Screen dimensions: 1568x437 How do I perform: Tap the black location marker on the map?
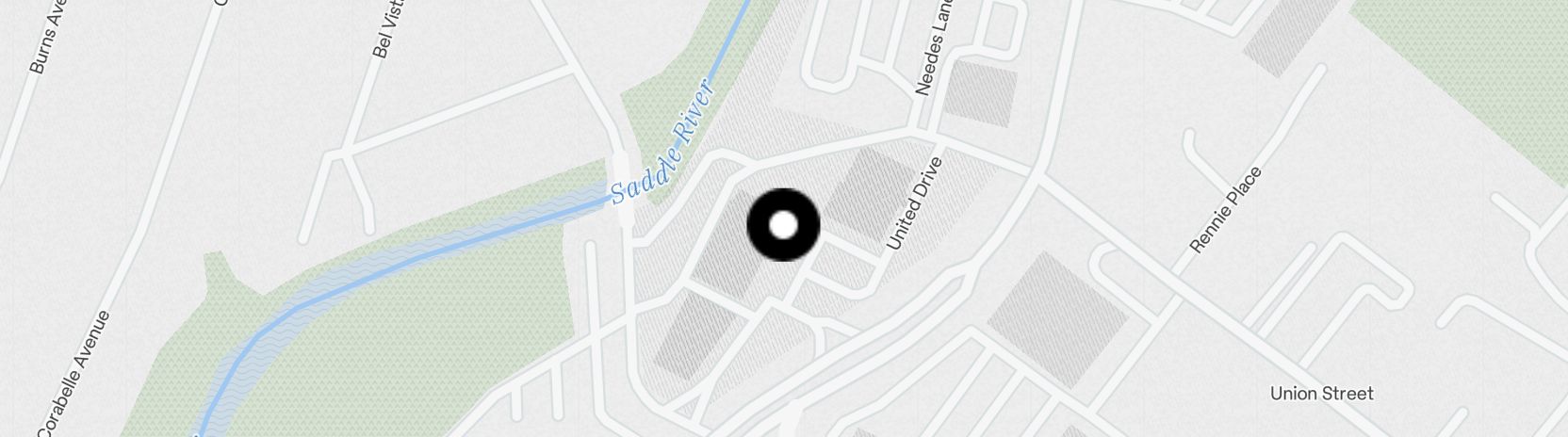coord(783,225)
